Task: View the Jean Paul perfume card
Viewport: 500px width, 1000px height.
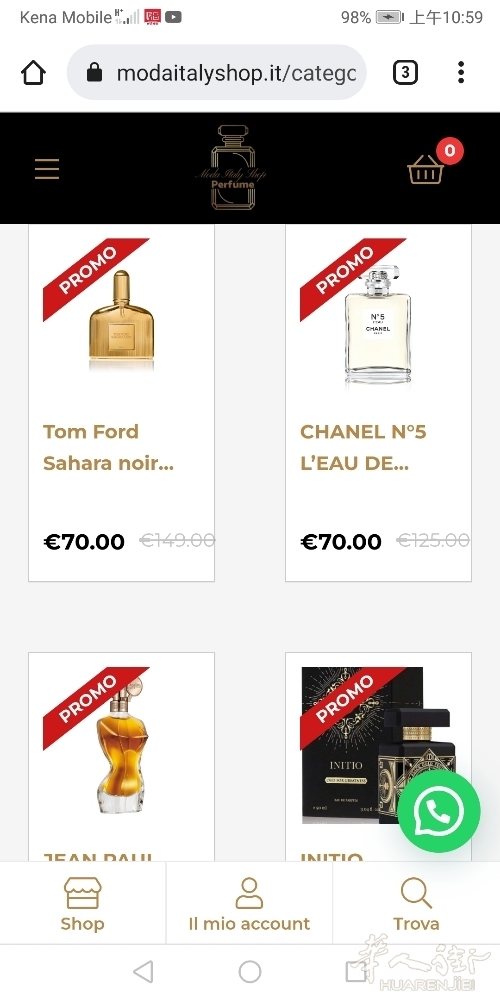Action: (x=121, y=757)
